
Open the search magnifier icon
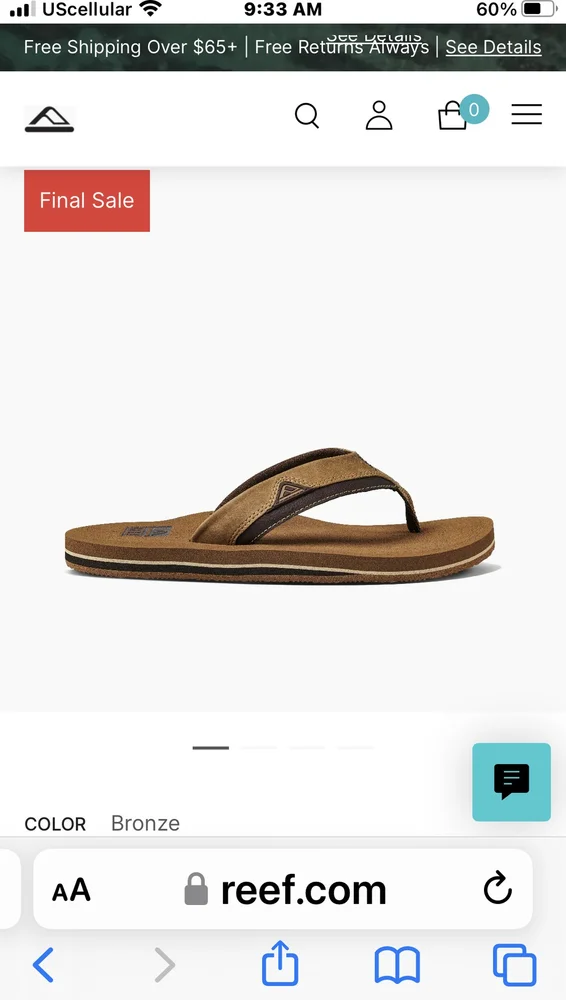click(307, 116)
